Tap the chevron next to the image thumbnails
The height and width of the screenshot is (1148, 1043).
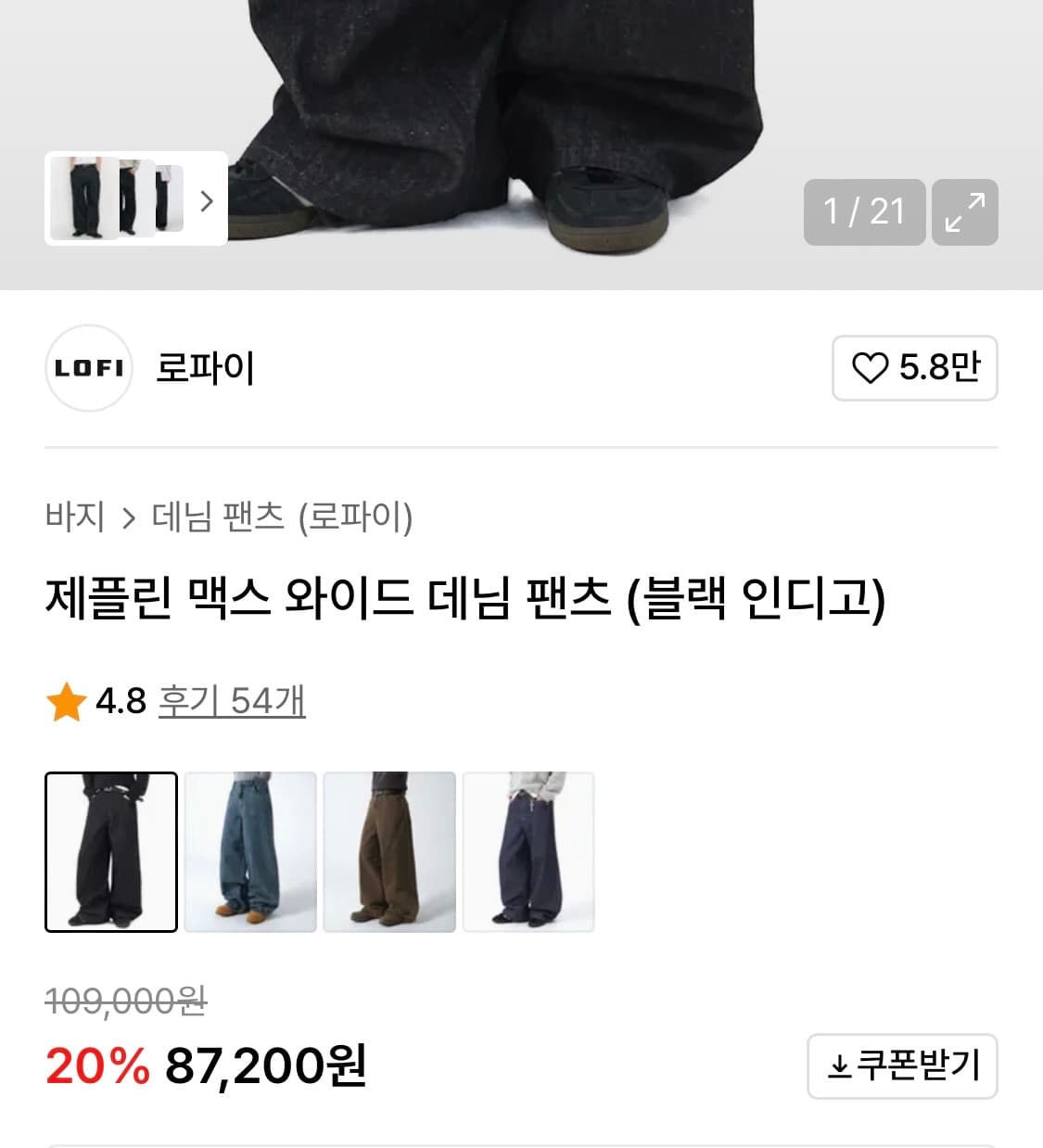(208, 200)
